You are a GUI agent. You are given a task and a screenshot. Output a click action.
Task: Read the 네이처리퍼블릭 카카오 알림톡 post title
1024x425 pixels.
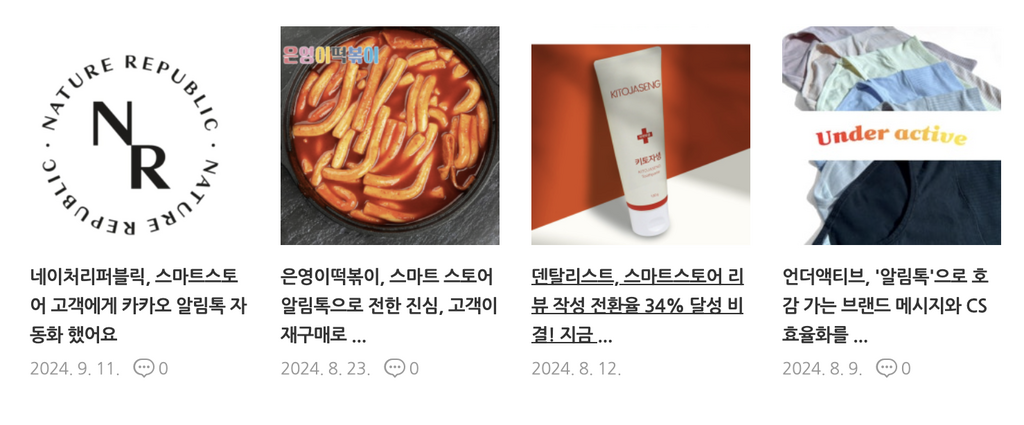coord(139,304)
